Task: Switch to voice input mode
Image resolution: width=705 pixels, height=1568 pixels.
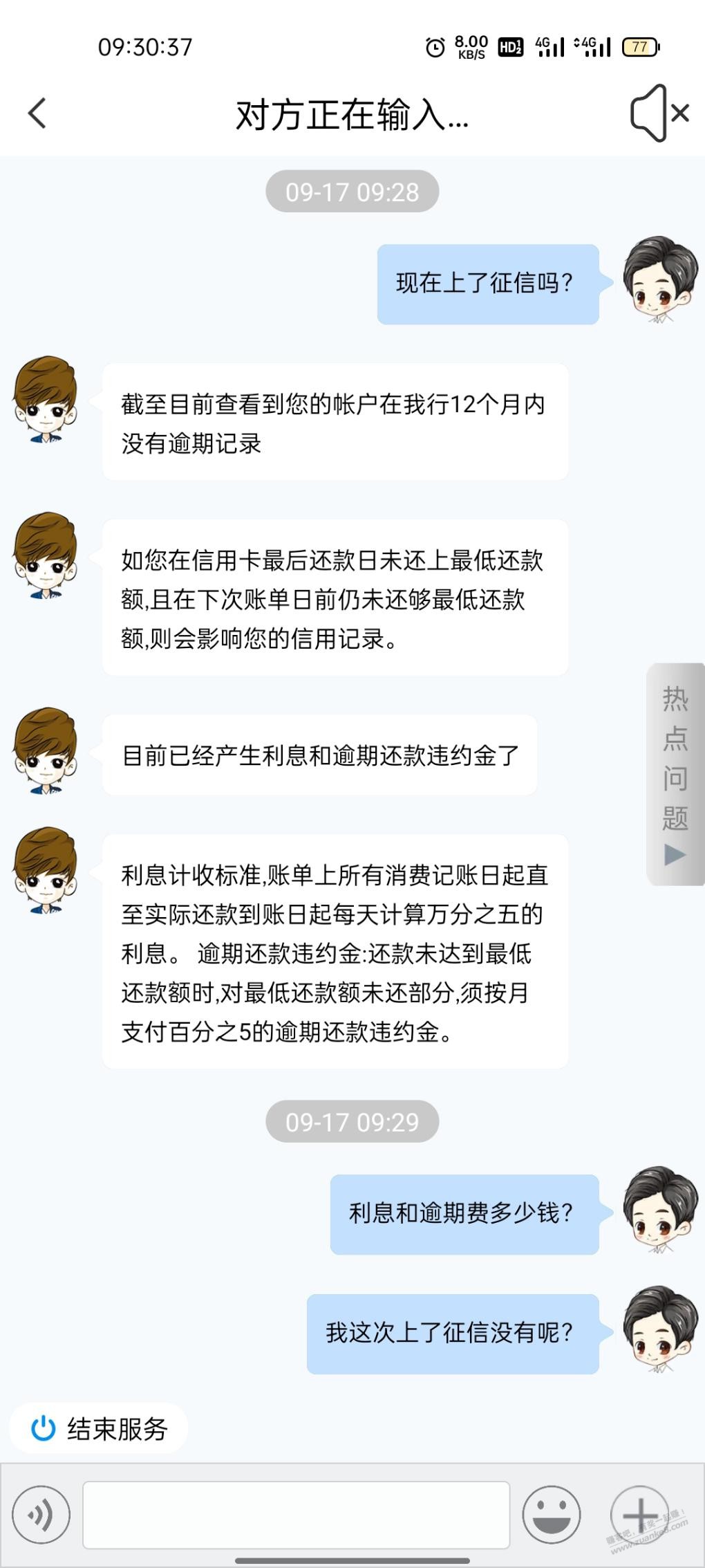Action: pos(41,1515)
